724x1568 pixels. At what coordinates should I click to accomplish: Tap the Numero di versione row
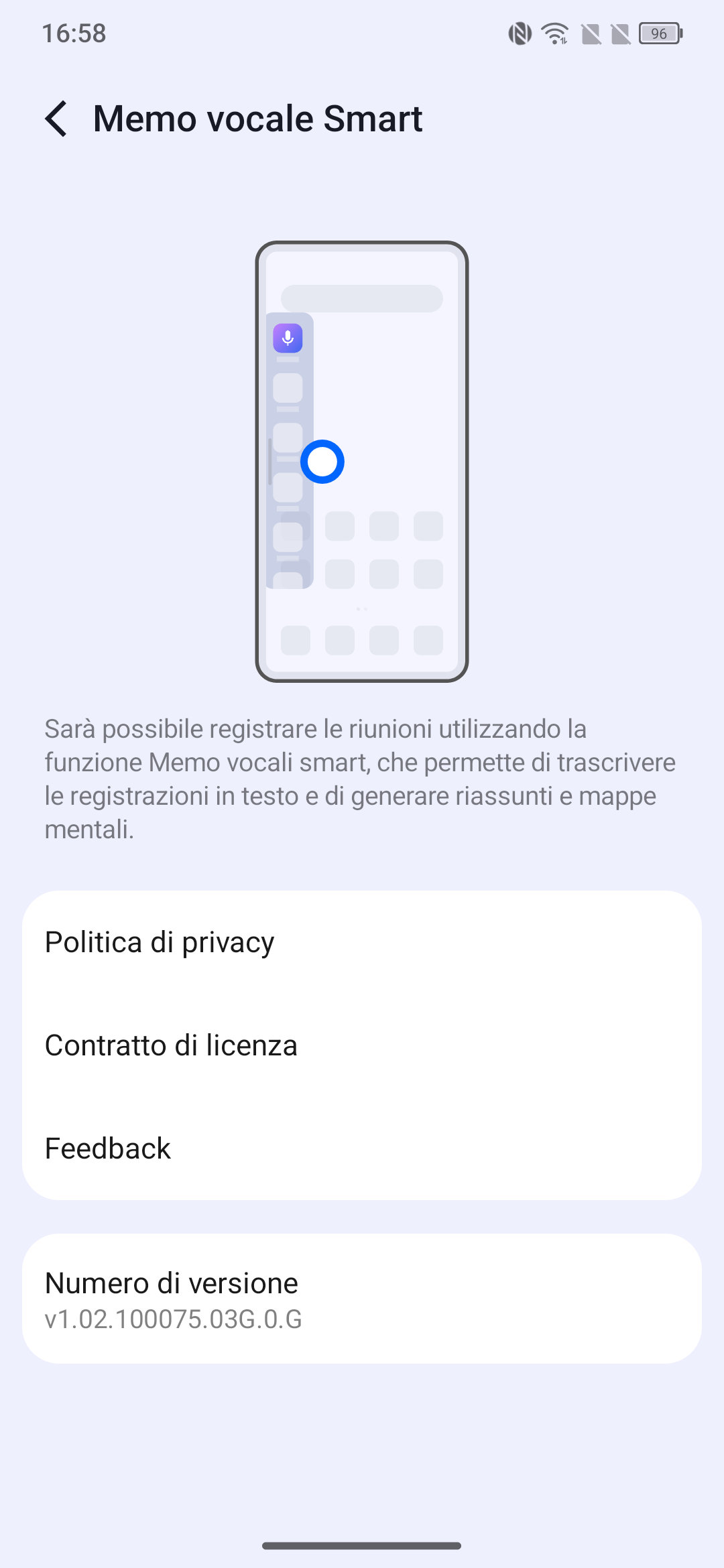tap(362, 1299)
